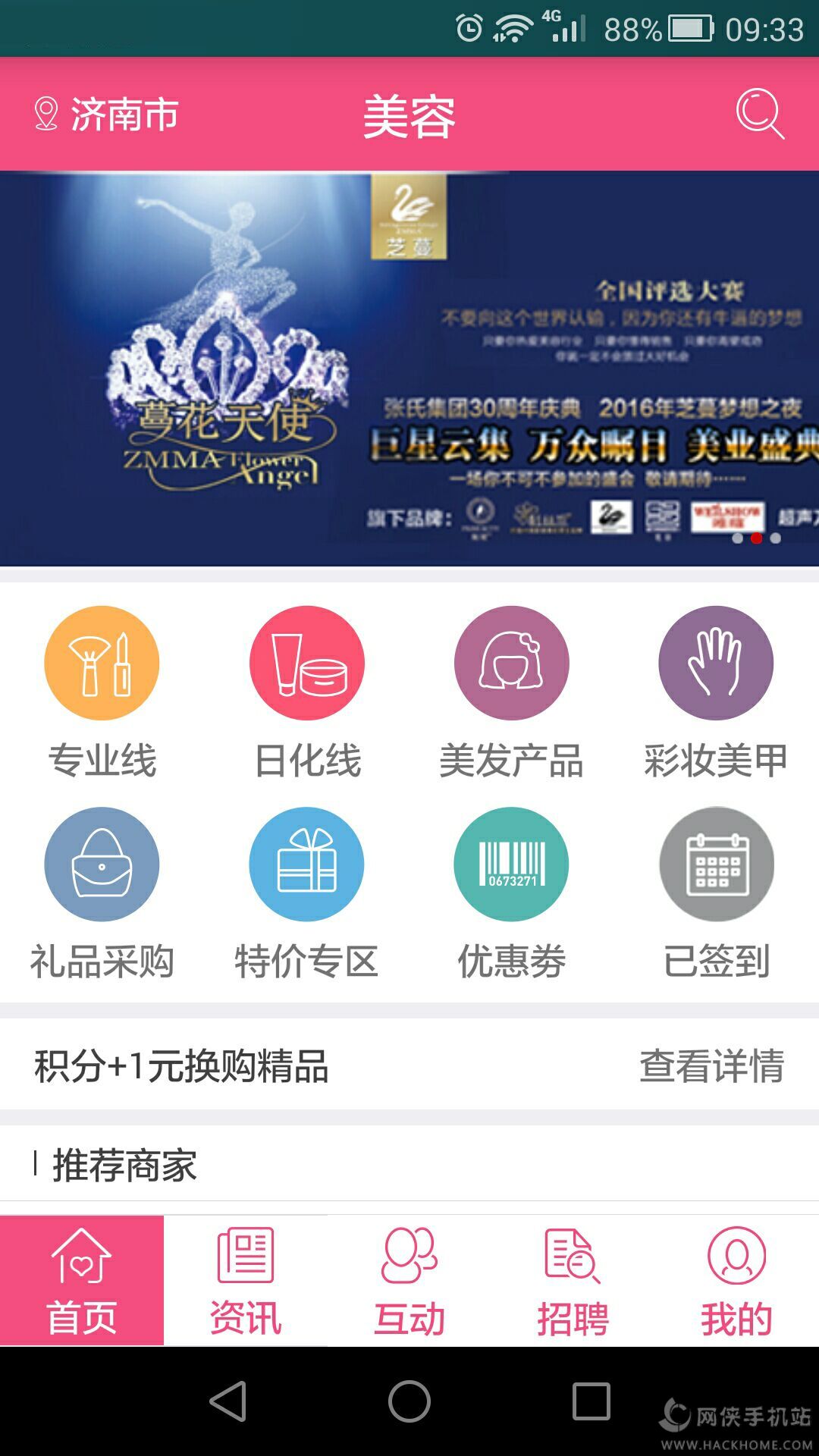The height and width of the screenshot is (1456, 819).
Task: Tap the 已签到 check-in icon
Action: [716, 864]
